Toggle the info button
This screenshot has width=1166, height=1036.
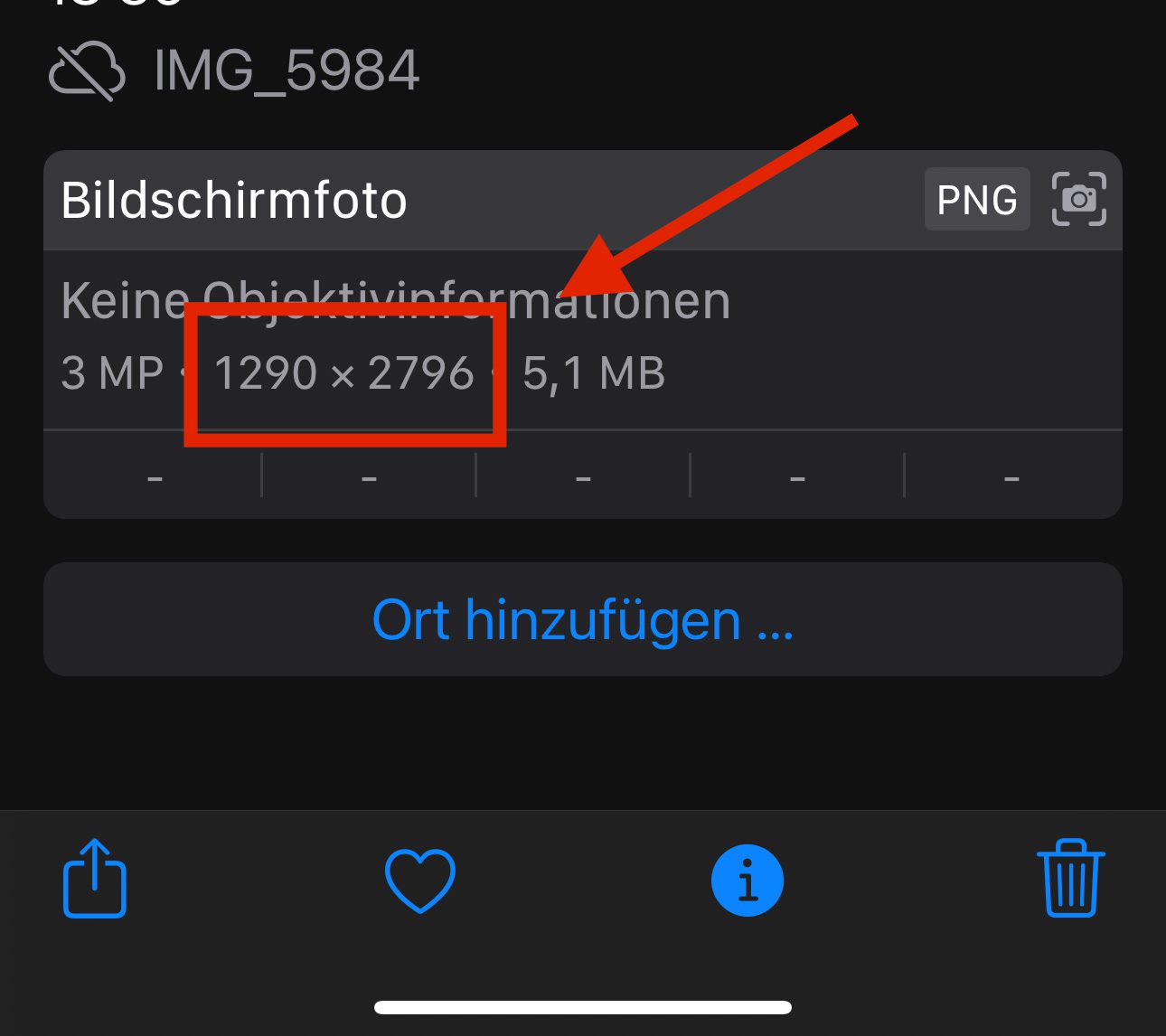click(747, 881)
